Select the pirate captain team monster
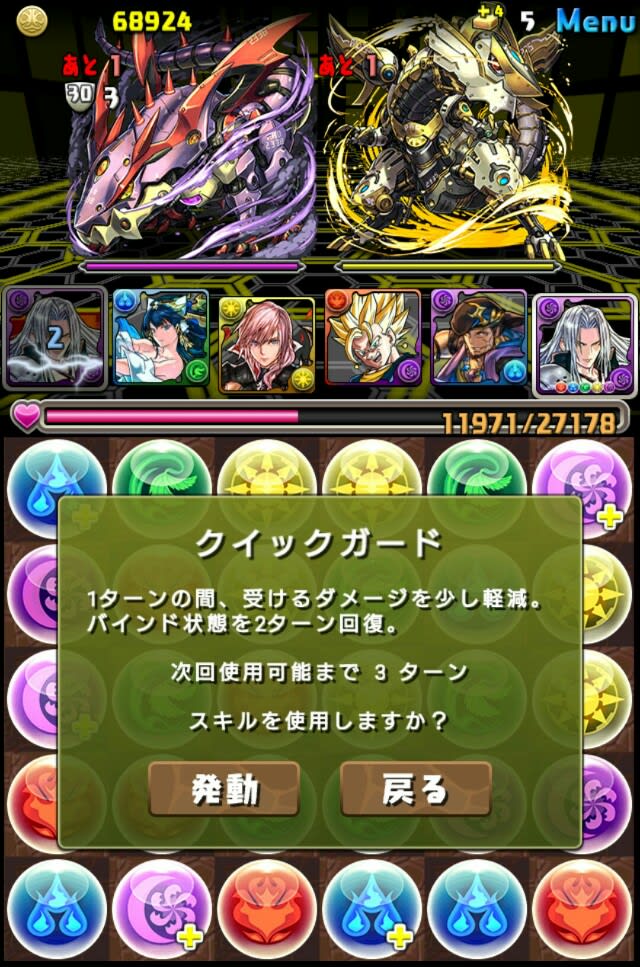 (479, 338)
